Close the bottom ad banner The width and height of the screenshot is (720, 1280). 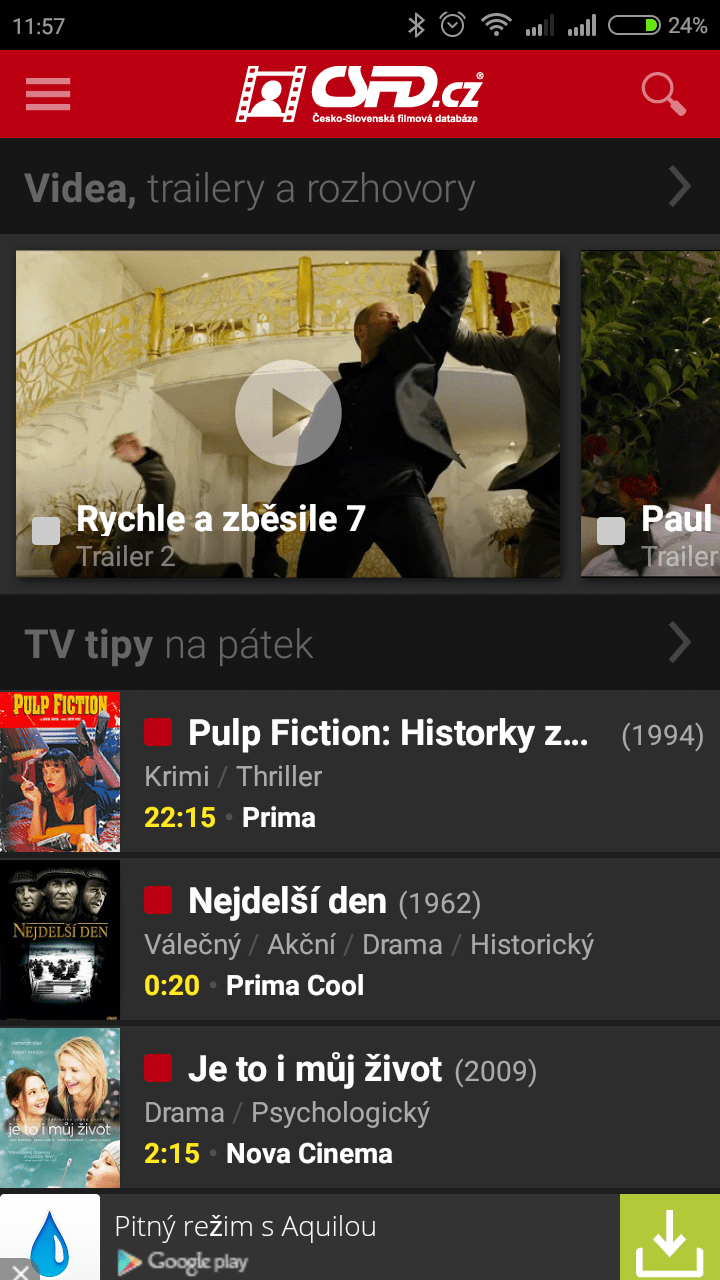18,1270
